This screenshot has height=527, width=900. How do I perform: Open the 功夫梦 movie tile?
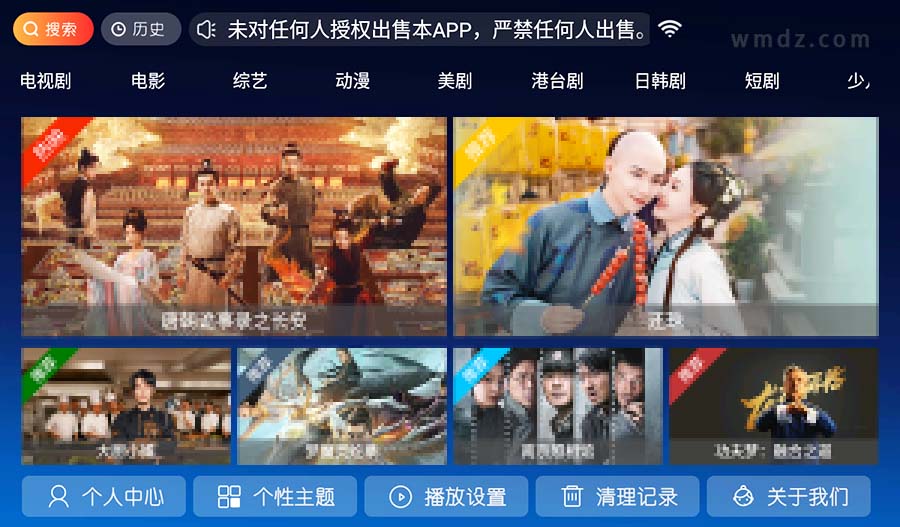[x=773, y=406]
